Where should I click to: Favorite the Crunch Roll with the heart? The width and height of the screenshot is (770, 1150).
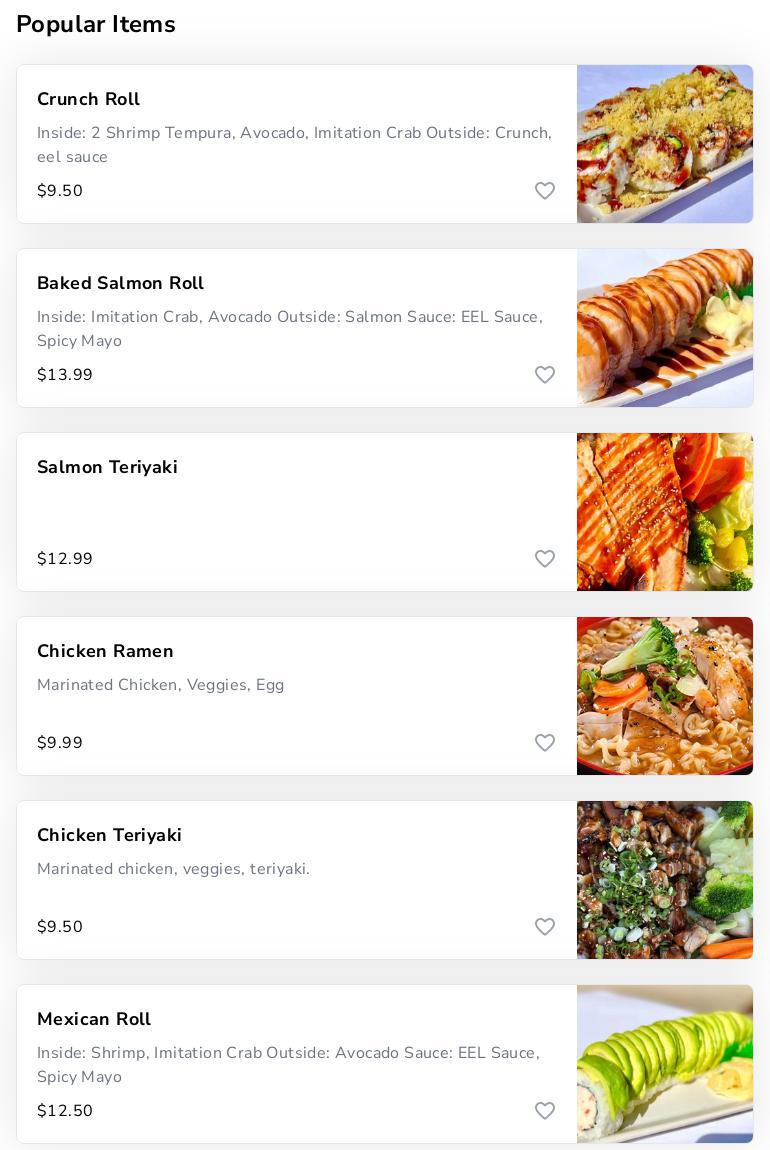point(545,191)
